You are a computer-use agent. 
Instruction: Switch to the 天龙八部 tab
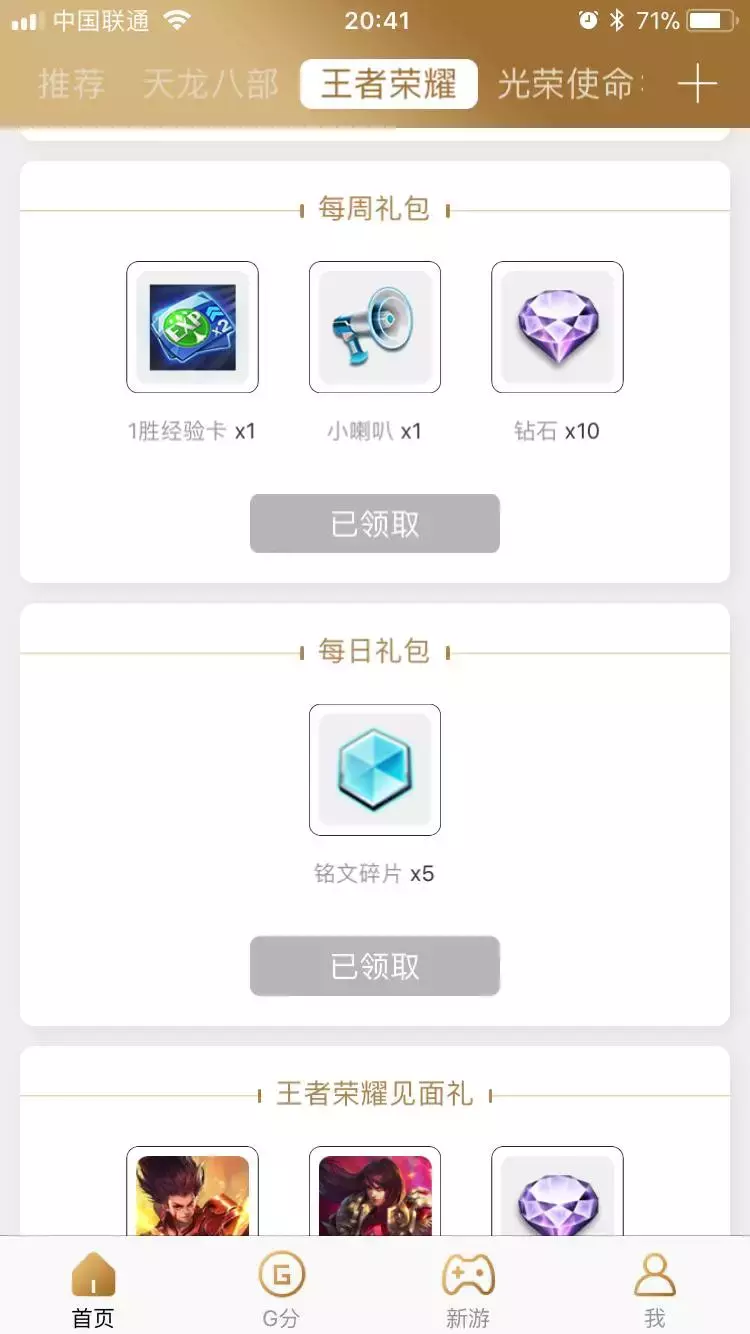(210, 85)
